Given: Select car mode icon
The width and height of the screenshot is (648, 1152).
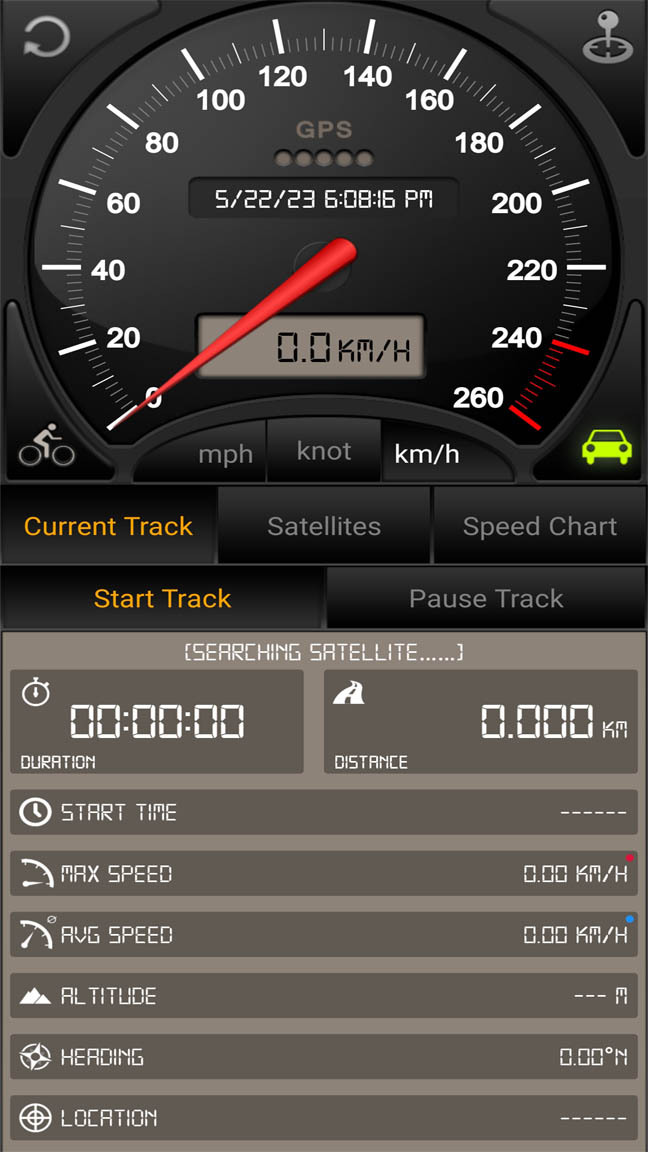Looking at the screenshot, I should (606, 447).
